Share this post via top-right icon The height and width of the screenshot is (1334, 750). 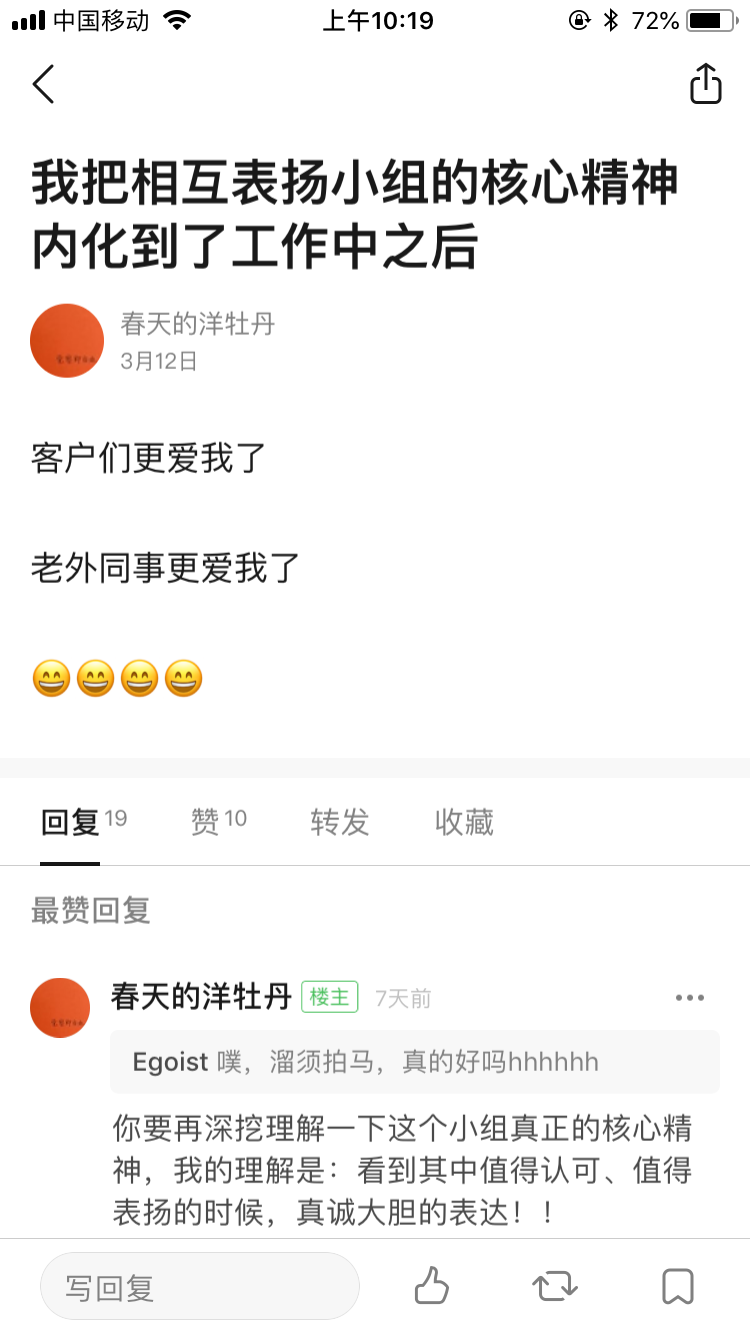tap(705, 84)
